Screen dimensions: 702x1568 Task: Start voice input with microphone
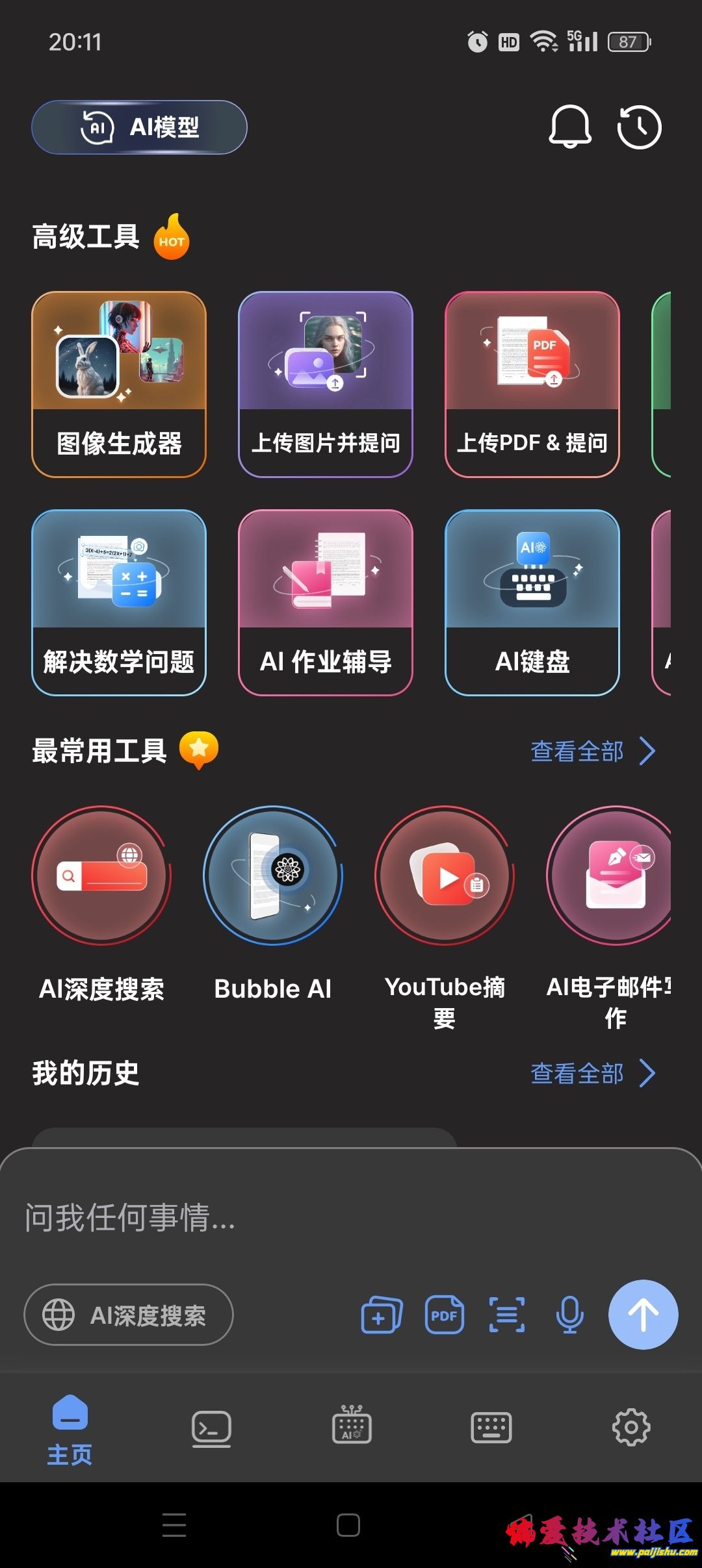point(570,1315)
